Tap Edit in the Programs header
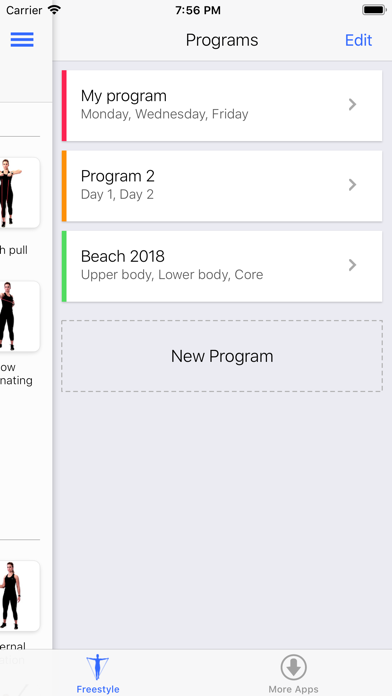 pyautogui.click(x=358, y=40)
